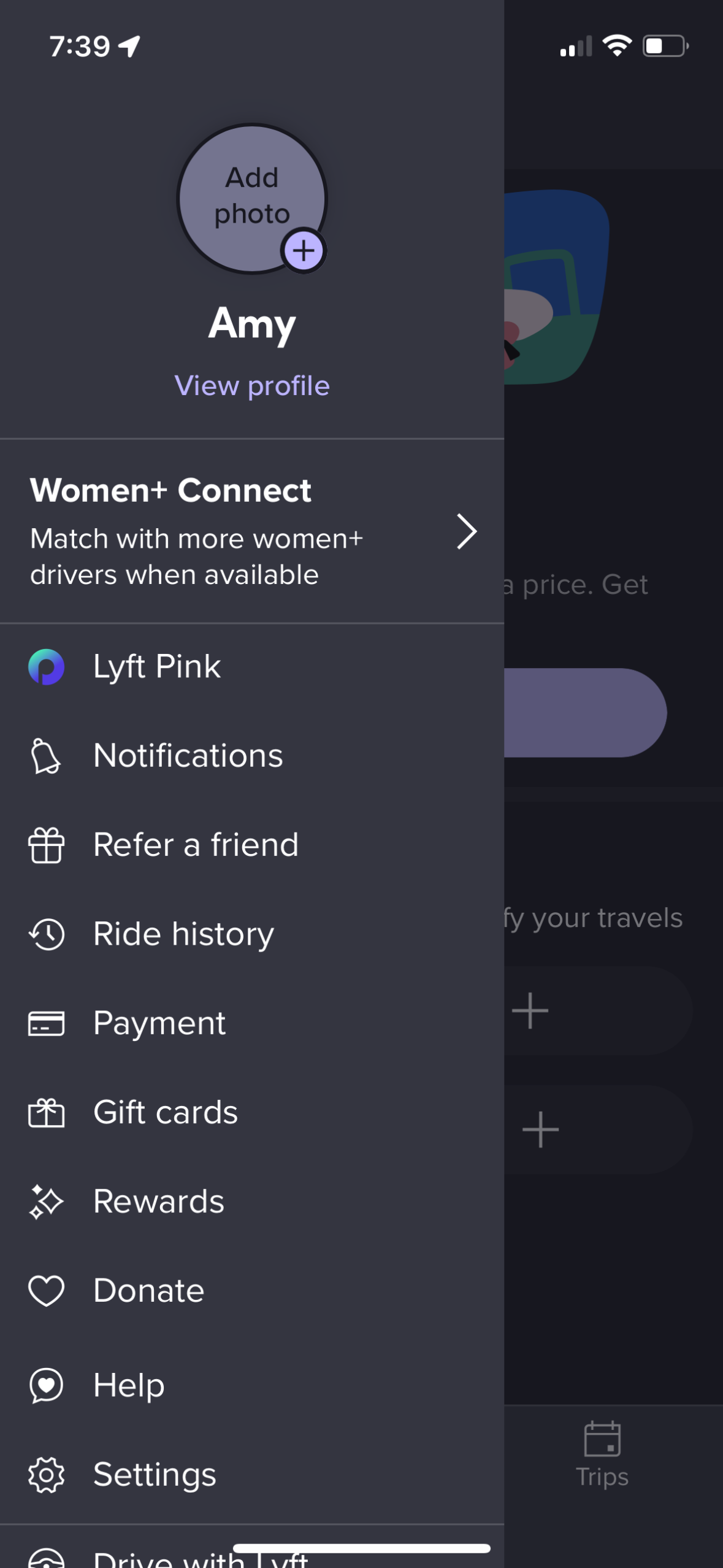Tap the Gift cards icon
The image size is (723, 1568).
click(x=46, y=1113)
